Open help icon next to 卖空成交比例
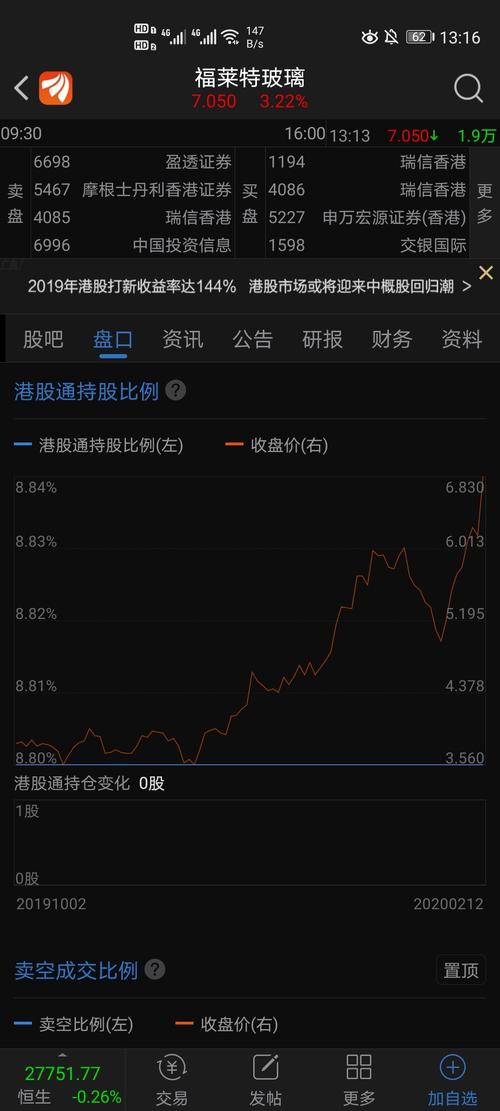 click(x=154, y=969)
